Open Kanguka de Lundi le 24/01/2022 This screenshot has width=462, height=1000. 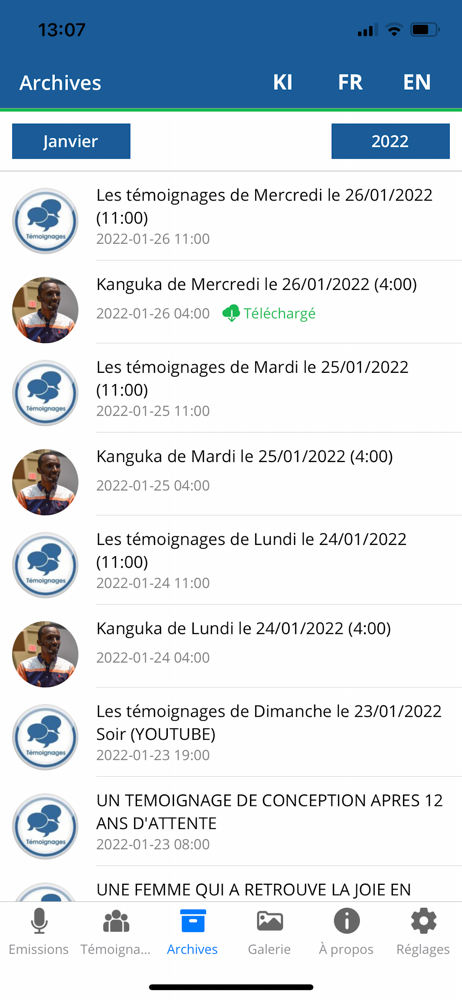[231, 646]
